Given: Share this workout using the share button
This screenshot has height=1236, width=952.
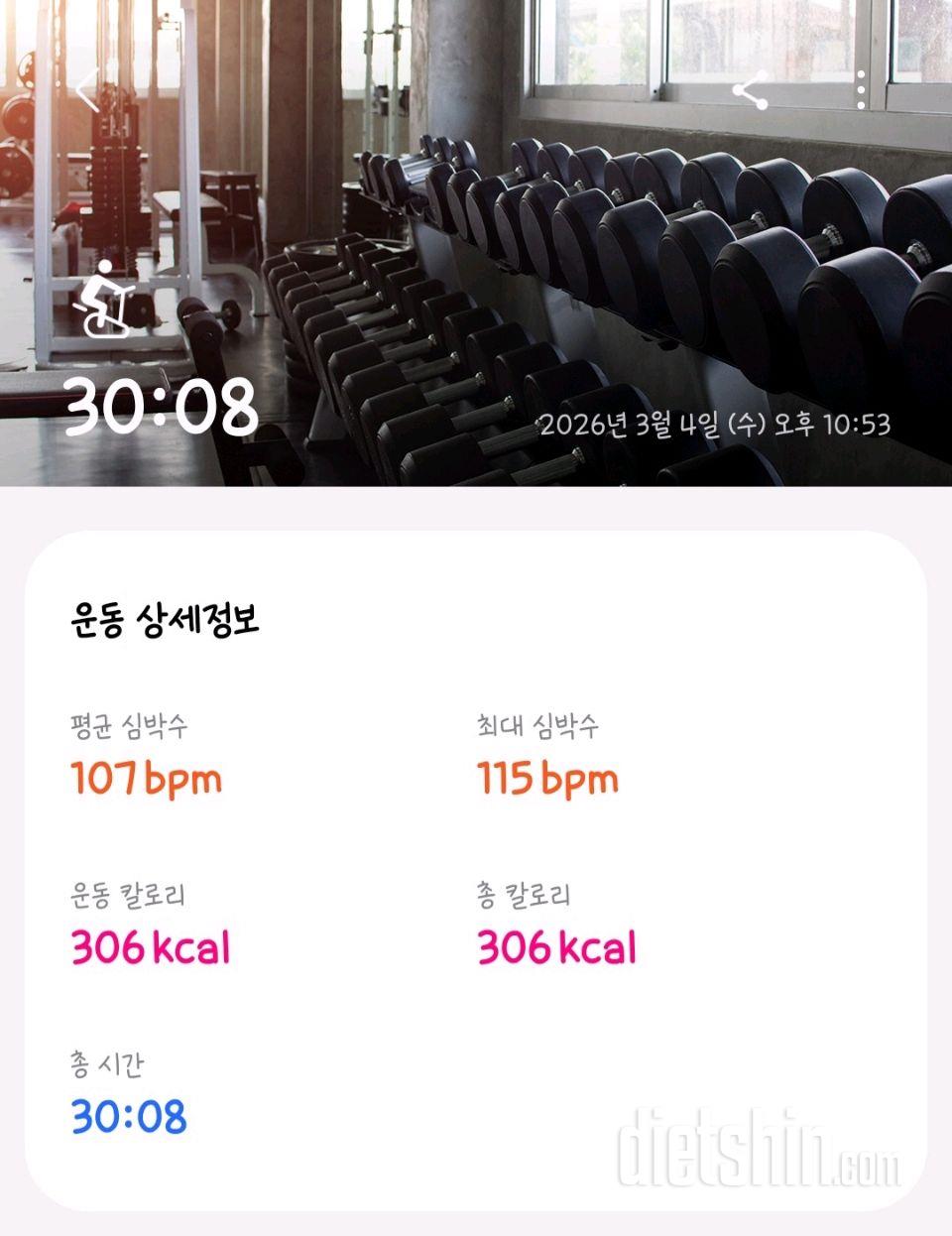Looking at the screenshot, I should (751, 91).
